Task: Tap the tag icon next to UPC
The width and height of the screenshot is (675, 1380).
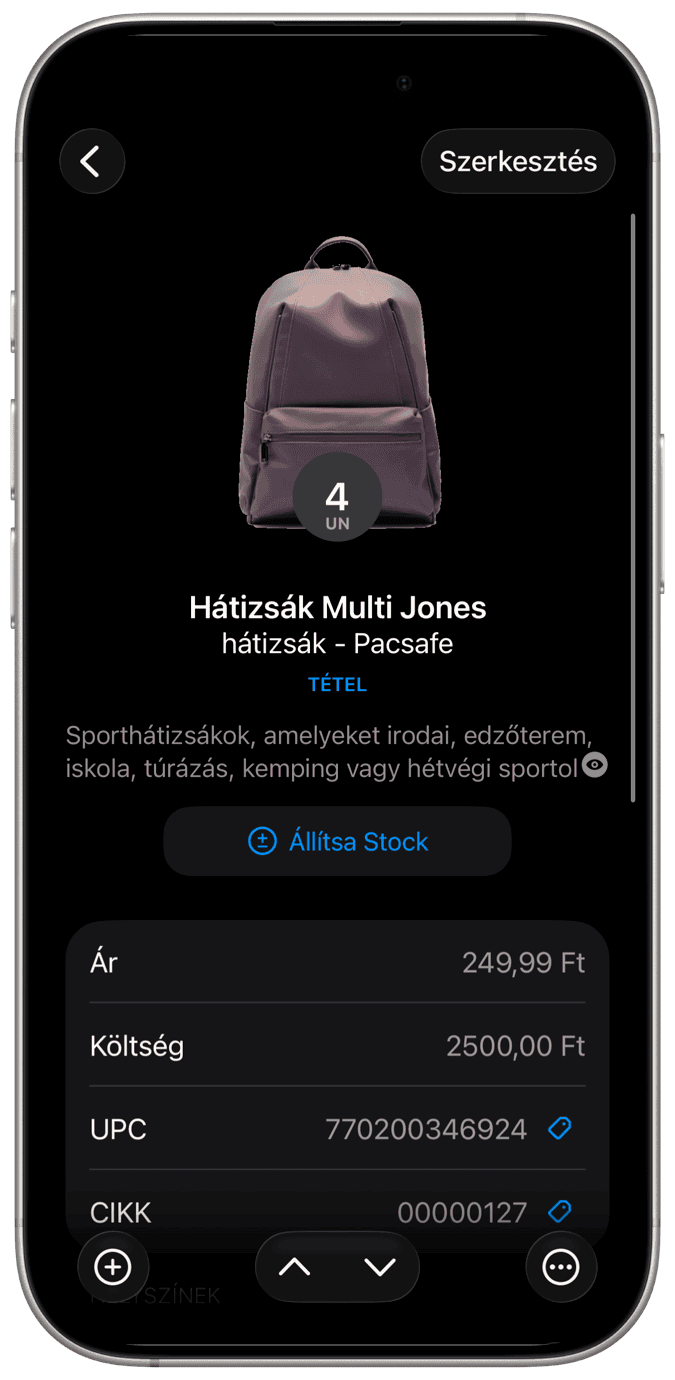Action: [x=560, y=1129]
